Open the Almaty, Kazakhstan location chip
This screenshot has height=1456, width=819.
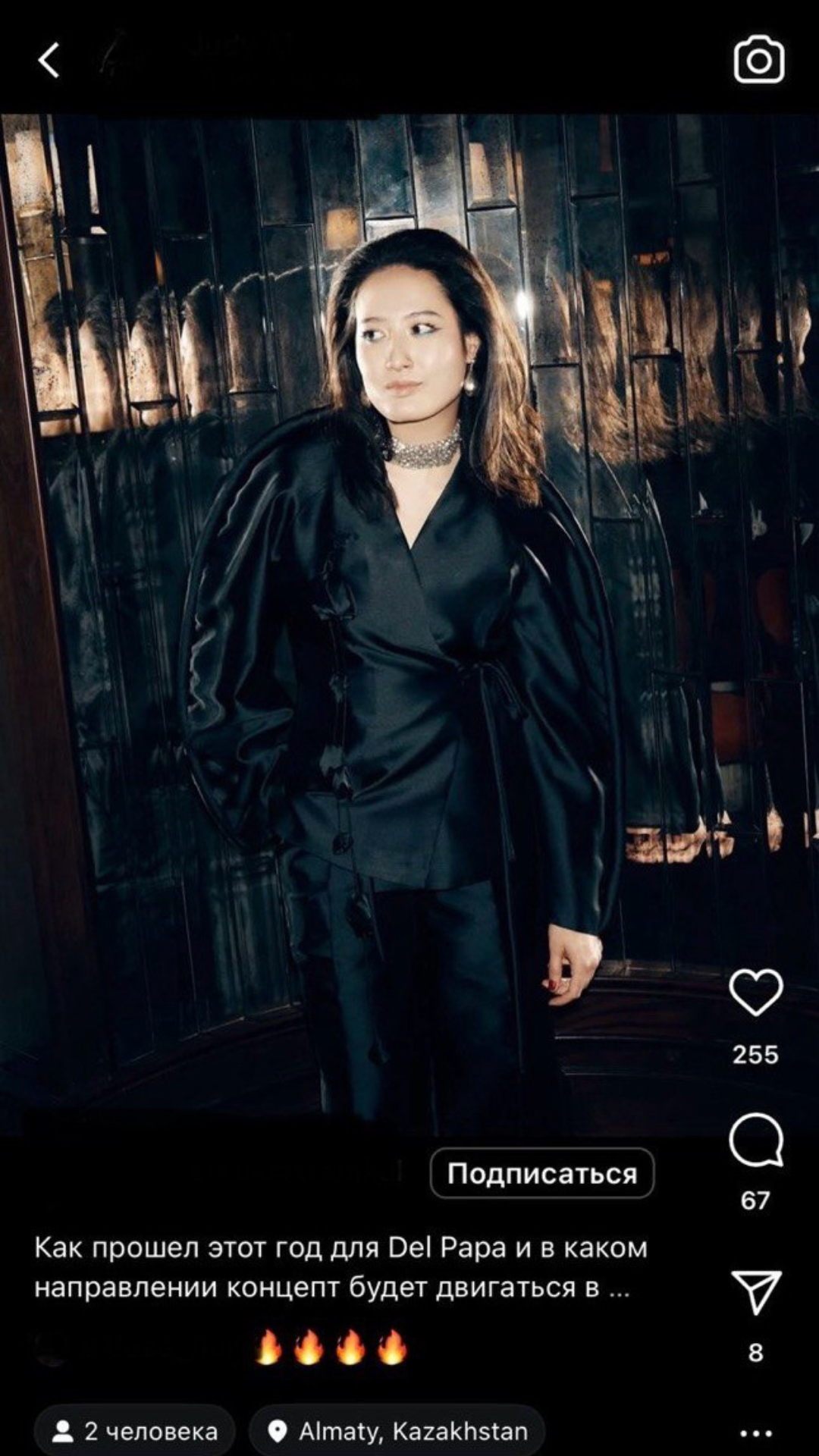(397, 1431)
